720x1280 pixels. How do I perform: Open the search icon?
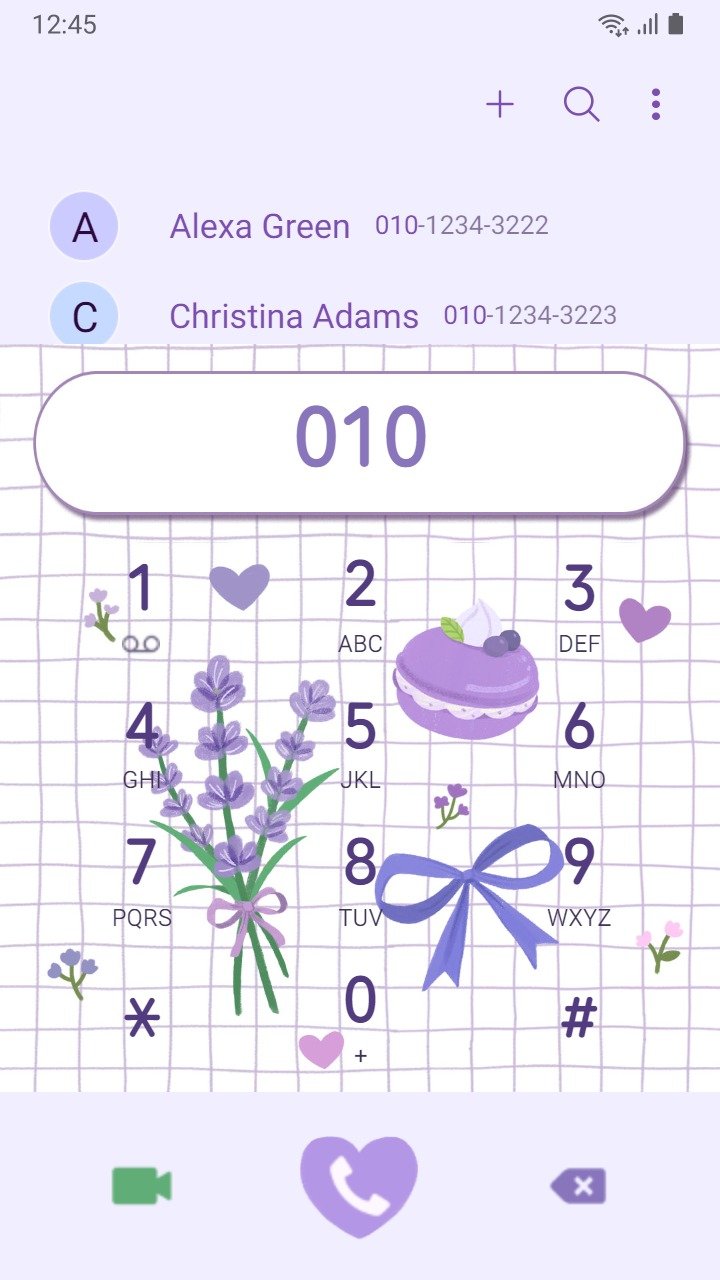(x=581, y=104)
